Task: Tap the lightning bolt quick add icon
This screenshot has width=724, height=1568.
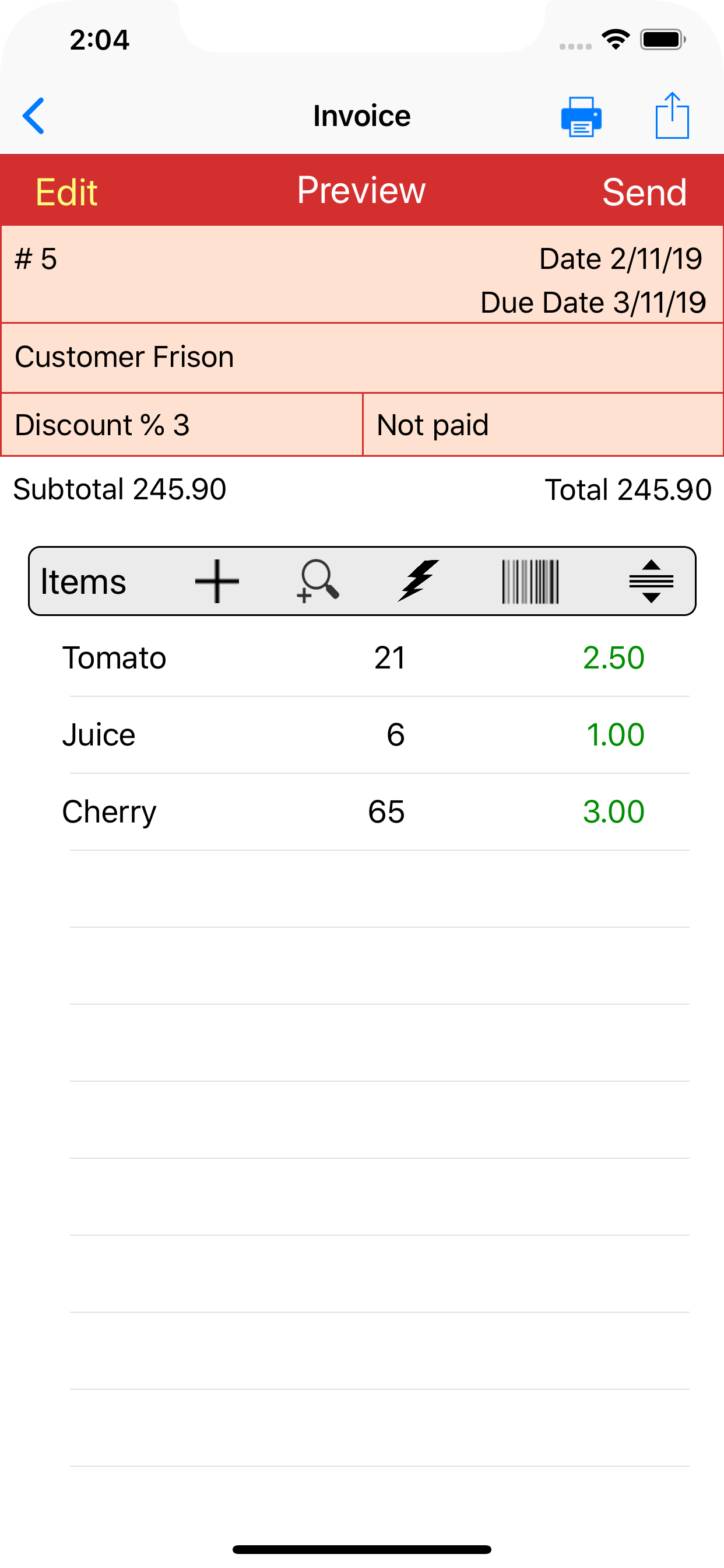Action: click(418, 580)
